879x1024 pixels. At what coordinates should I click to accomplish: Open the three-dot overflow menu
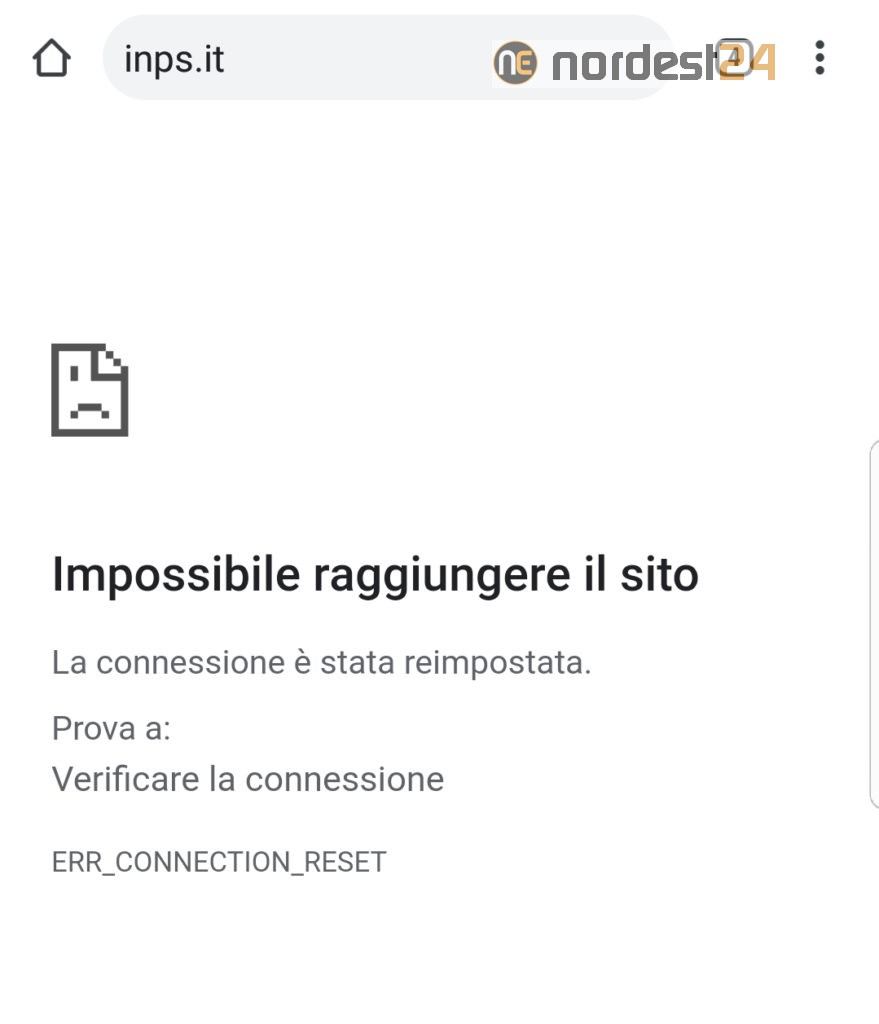pyautogui.click(x=819, y=58)
